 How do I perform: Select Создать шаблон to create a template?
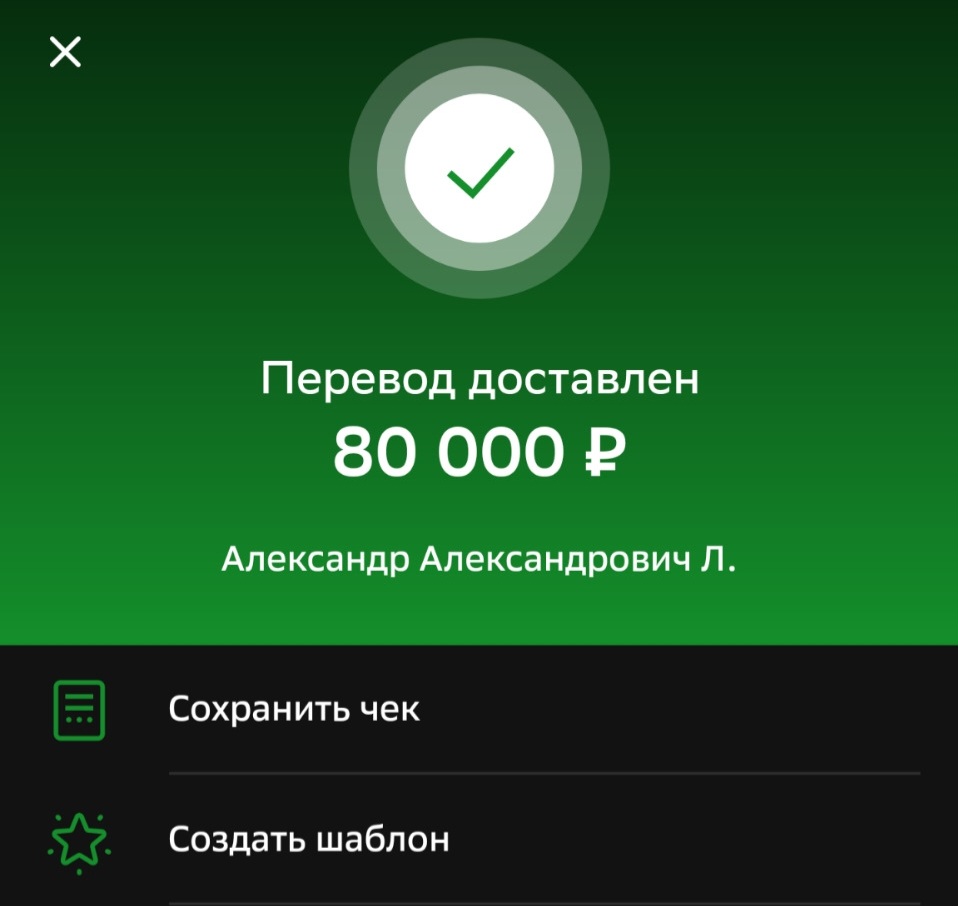point(308,840)
